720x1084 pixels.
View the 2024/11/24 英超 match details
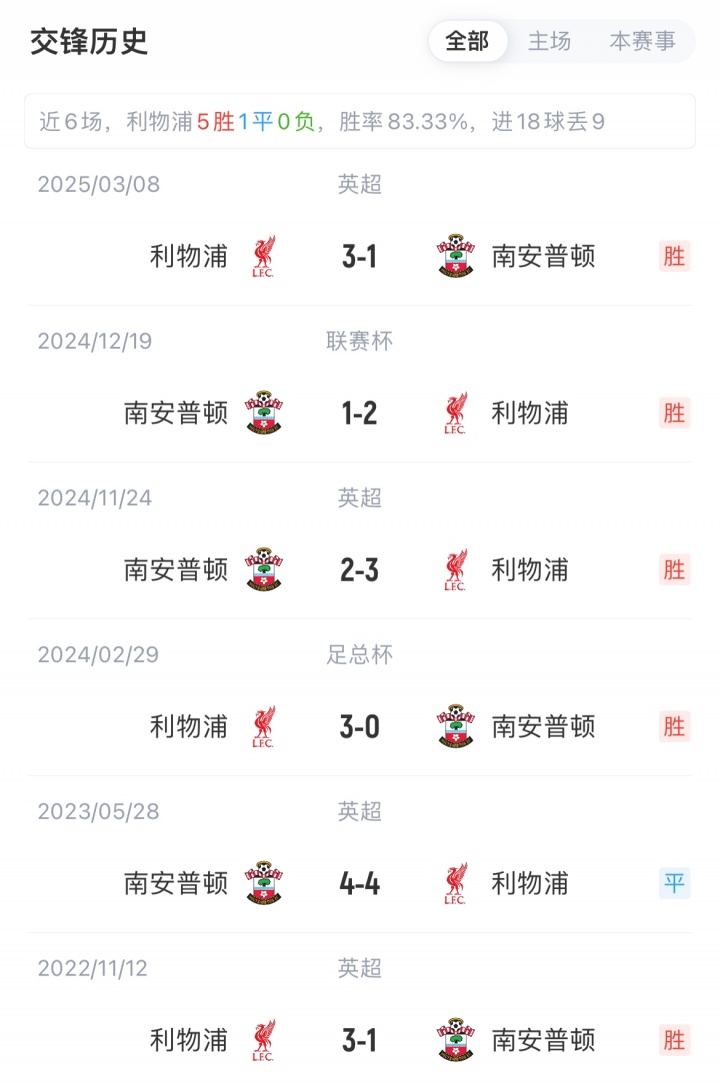(360, 570)
